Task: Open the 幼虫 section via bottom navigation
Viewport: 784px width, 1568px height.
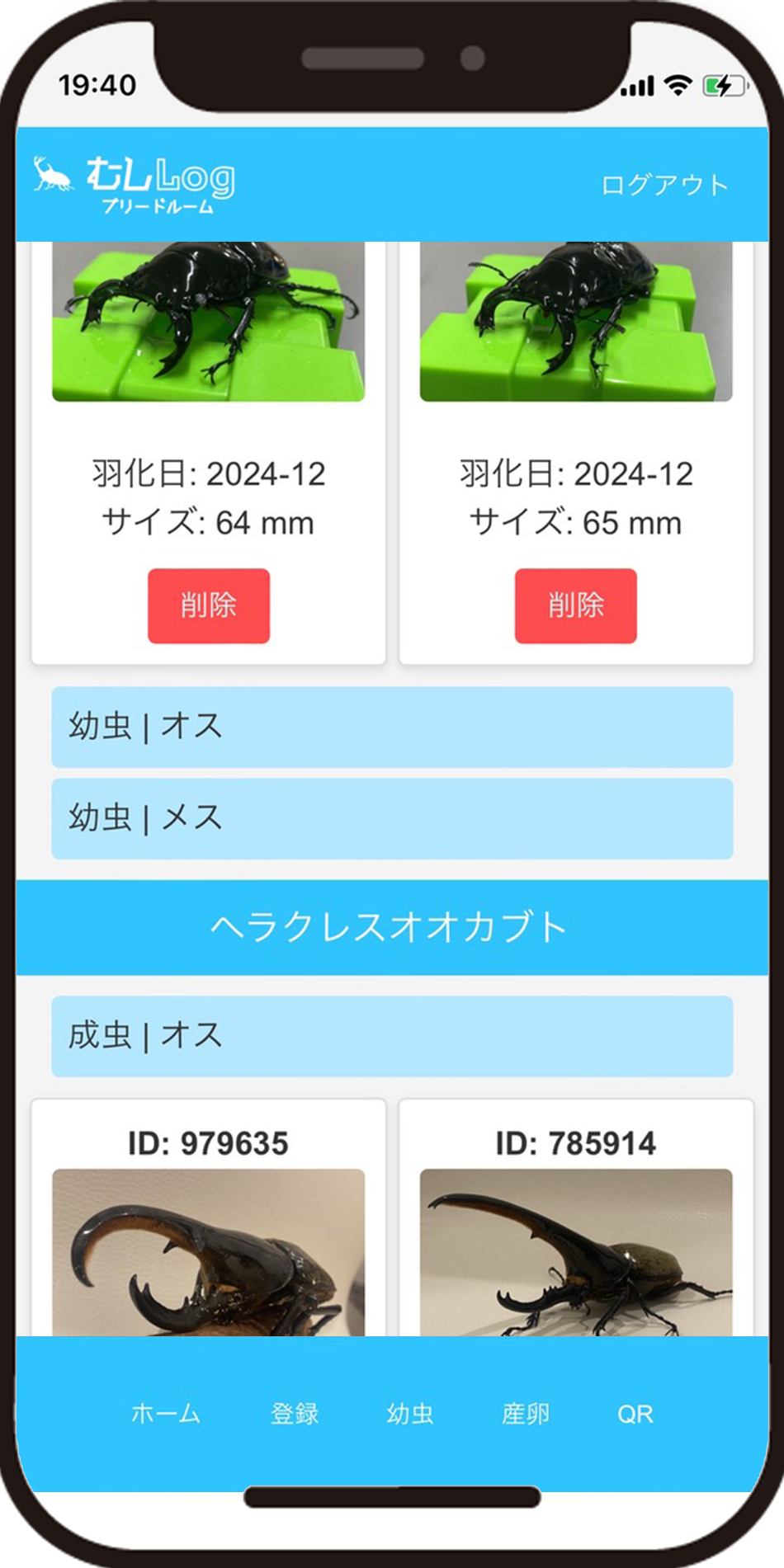Action: [x=410, y=1414]
